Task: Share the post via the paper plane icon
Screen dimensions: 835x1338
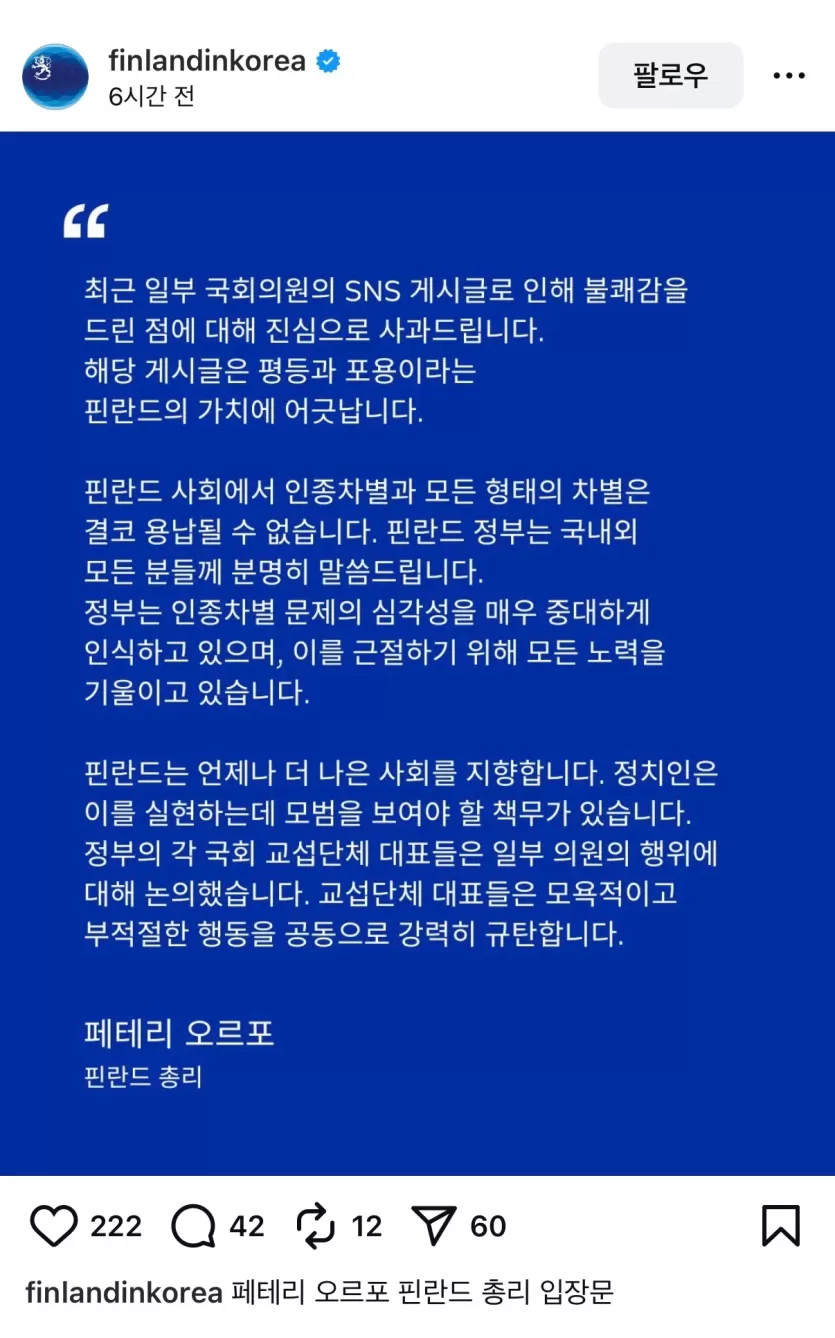Action: click(435, 1226)
